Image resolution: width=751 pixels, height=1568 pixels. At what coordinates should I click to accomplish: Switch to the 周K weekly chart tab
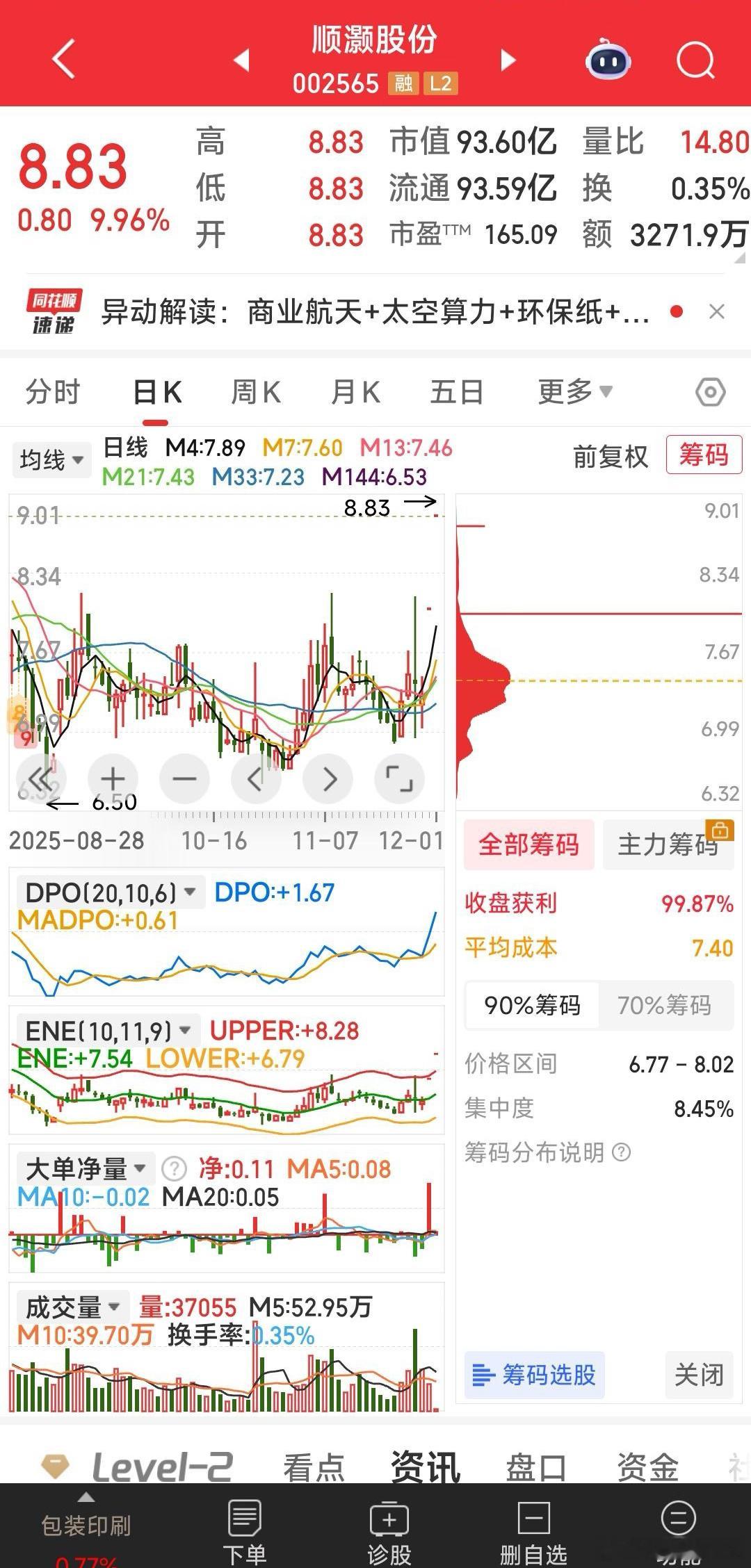pos(255,391)
